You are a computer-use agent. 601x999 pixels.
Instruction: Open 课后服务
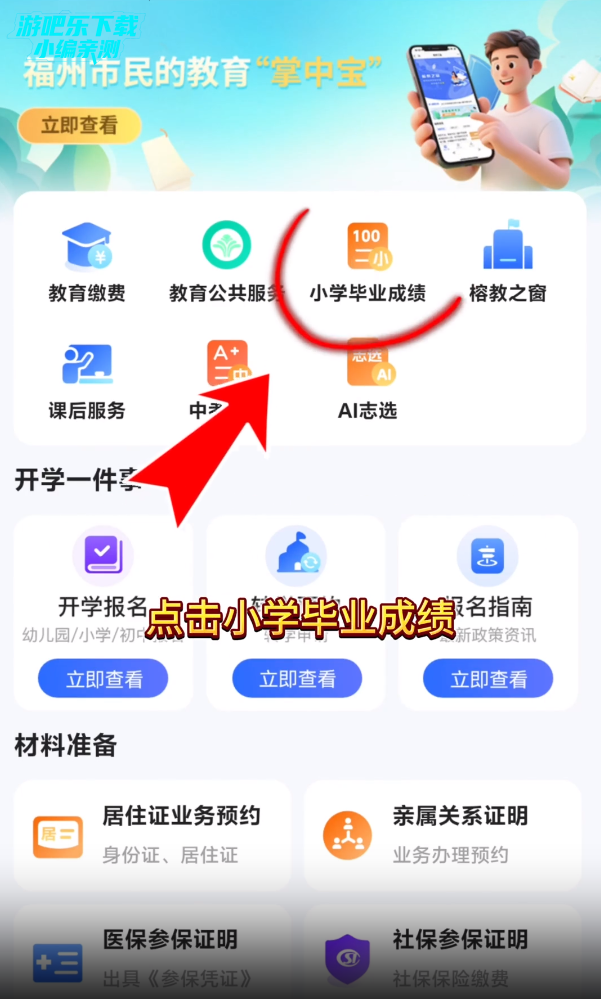pos(87,380)
